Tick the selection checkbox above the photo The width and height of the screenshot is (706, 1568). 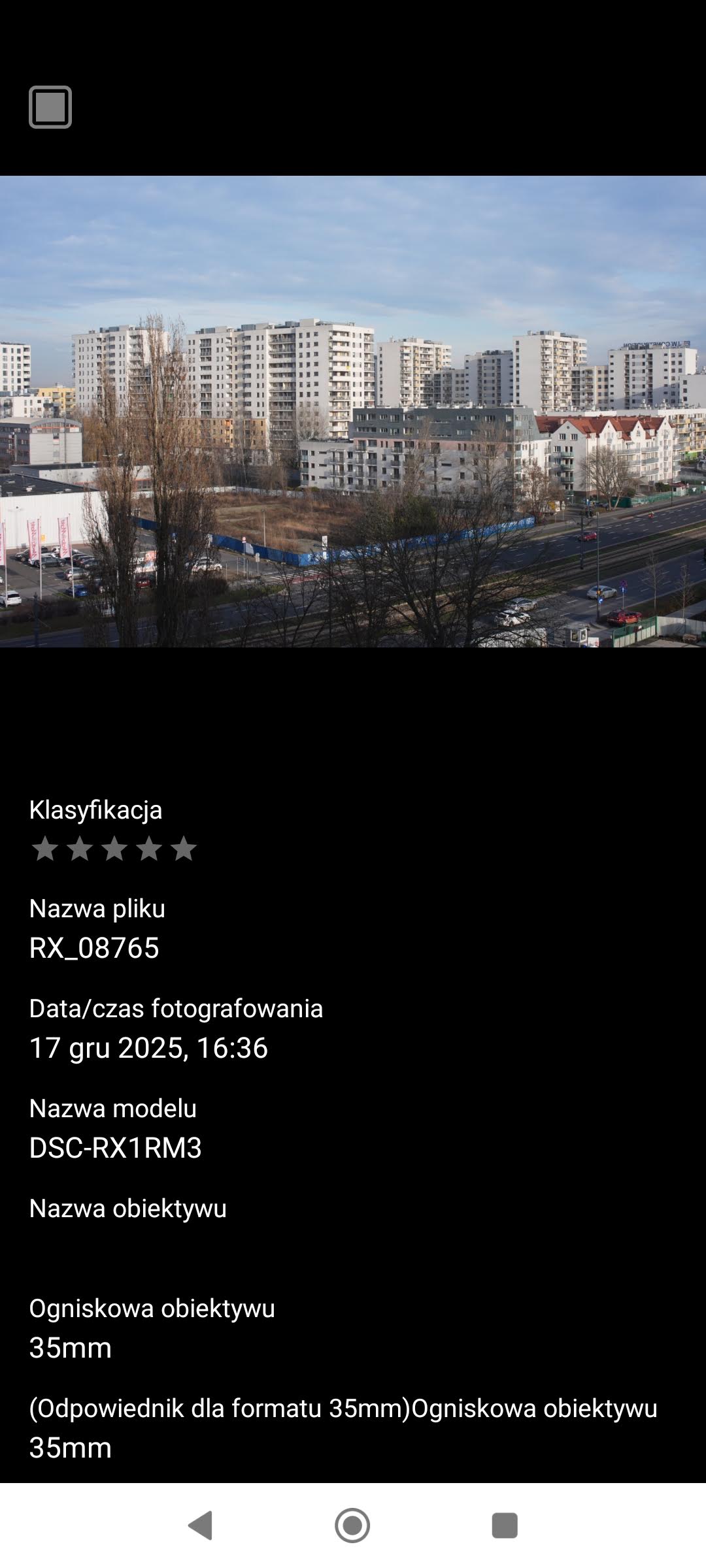point(50,107)
